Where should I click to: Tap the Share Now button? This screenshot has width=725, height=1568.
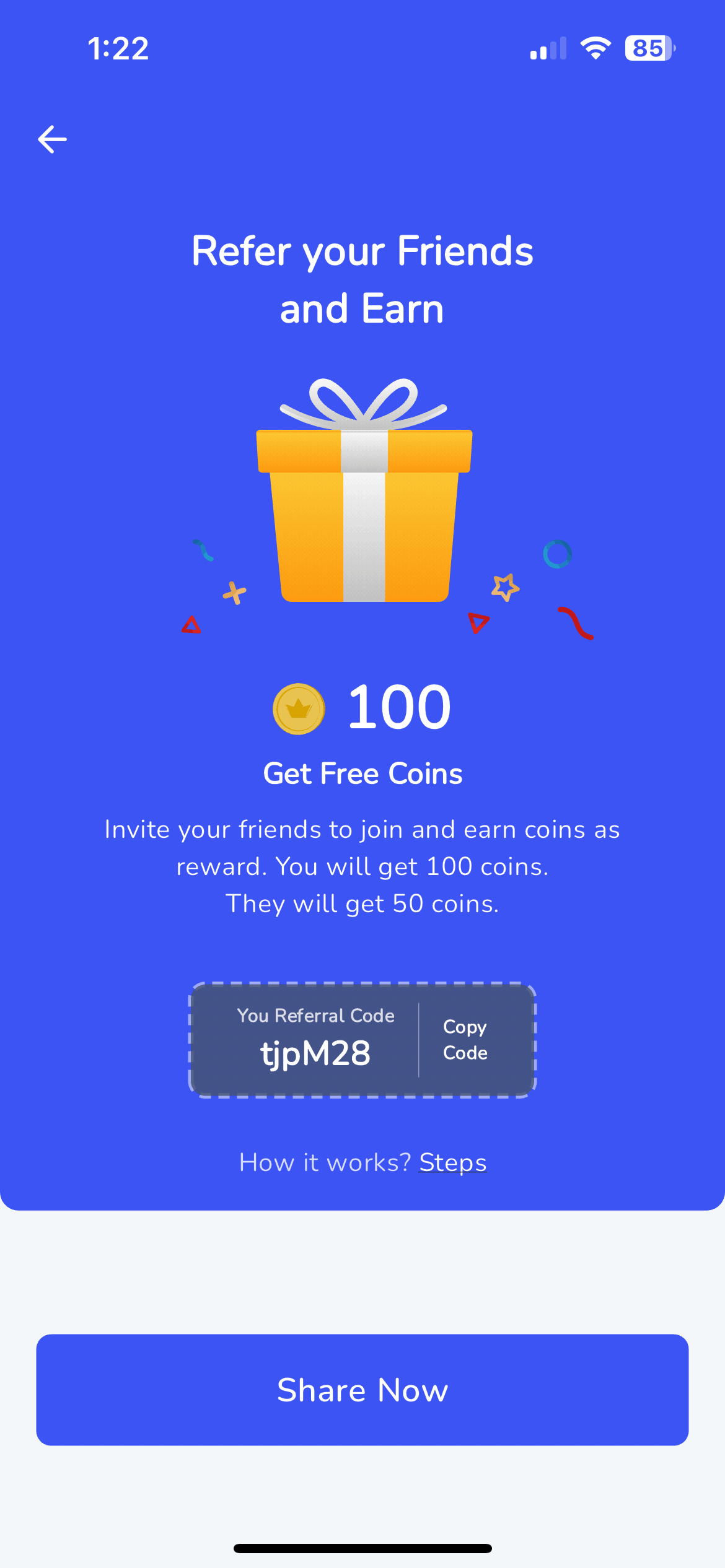362,1390
